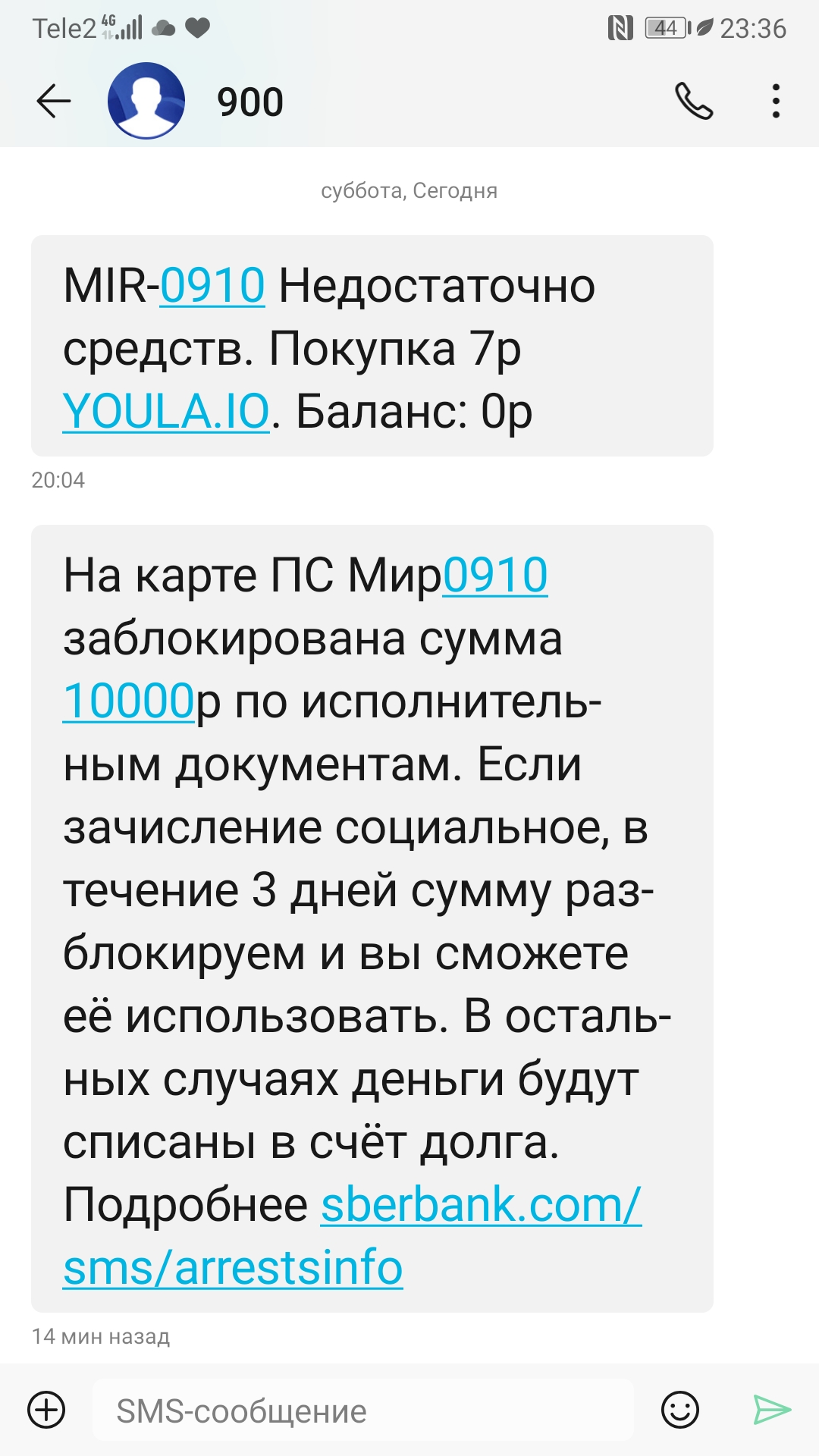
Task: Go back to the message list
Action: (54, 102)
